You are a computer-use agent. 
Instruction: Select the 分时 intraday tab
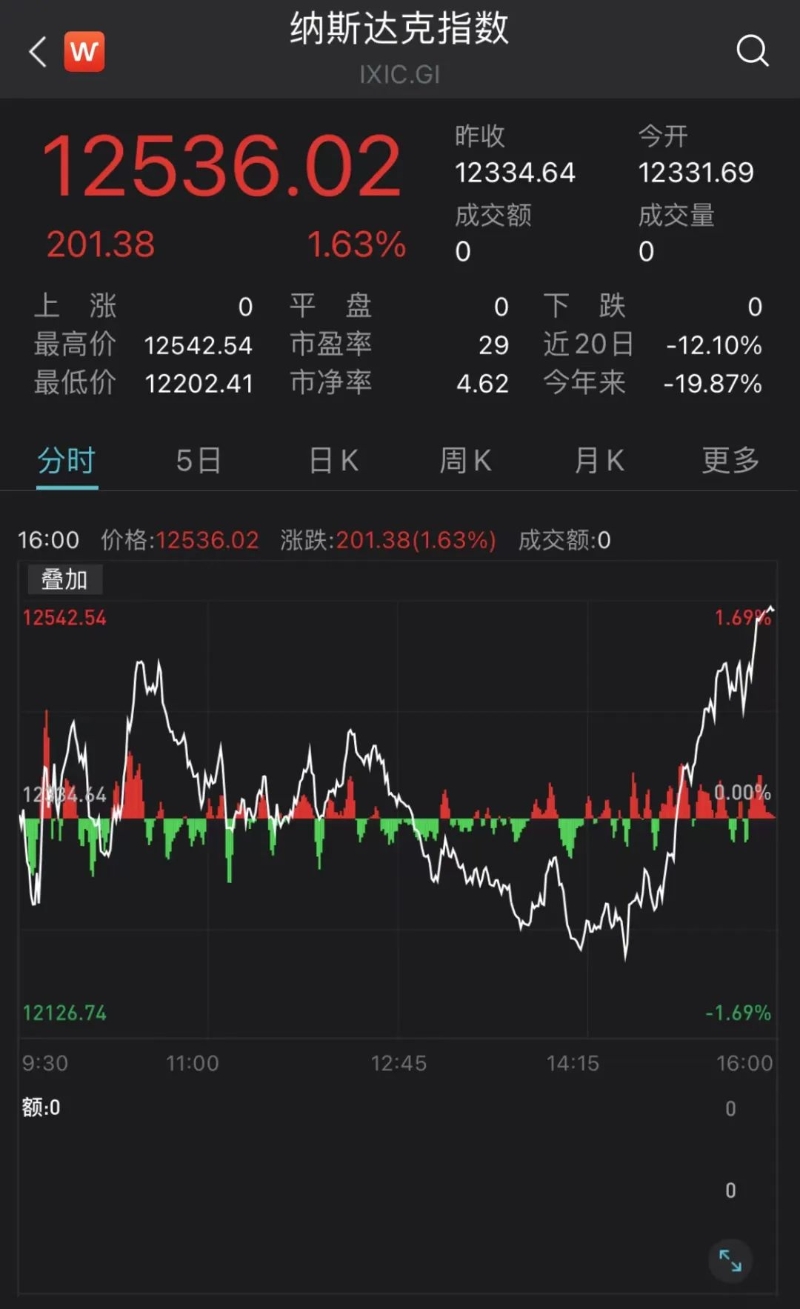point(67,461)
